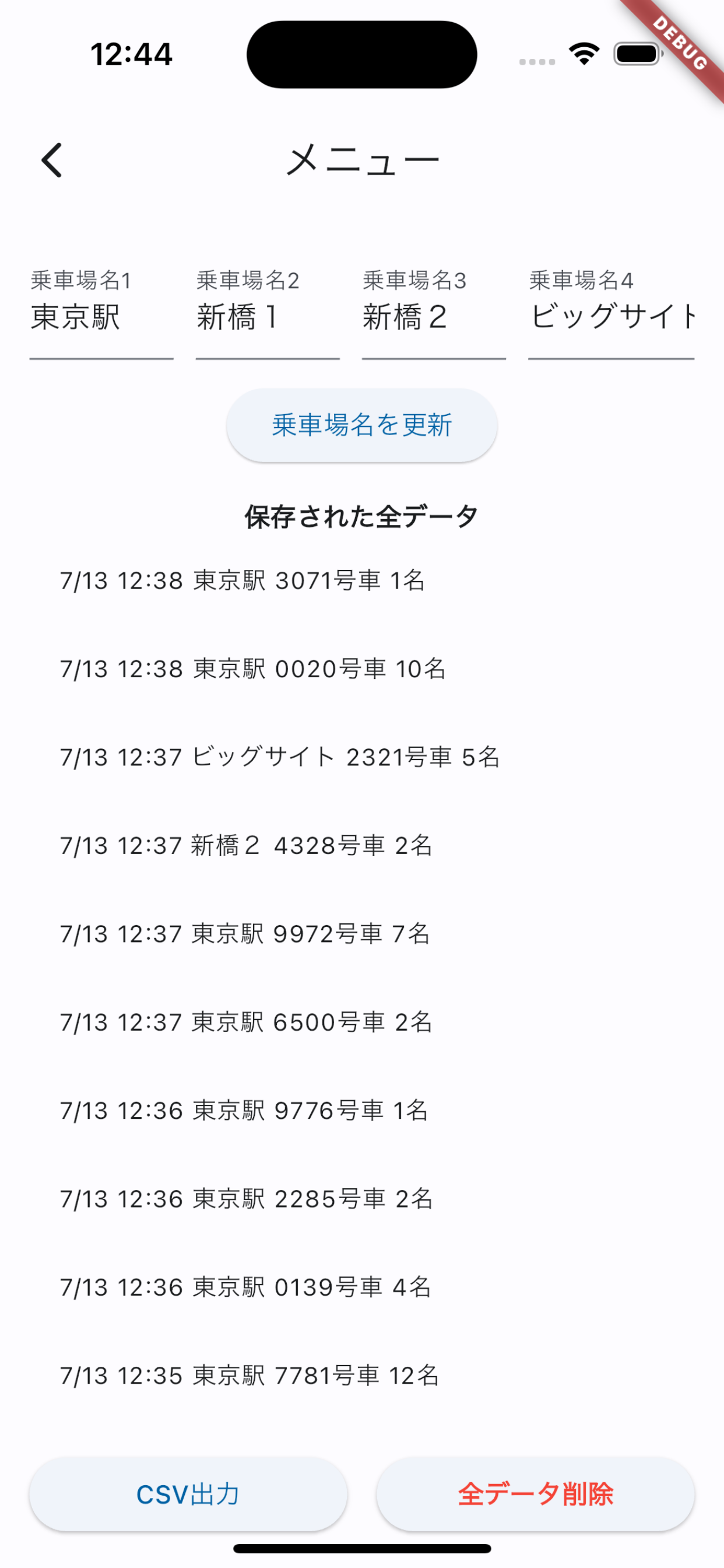The height and width of the screenshot is (1568, 724).
Task: Tap the back chevron icon
Action: (x=52, y=159)
